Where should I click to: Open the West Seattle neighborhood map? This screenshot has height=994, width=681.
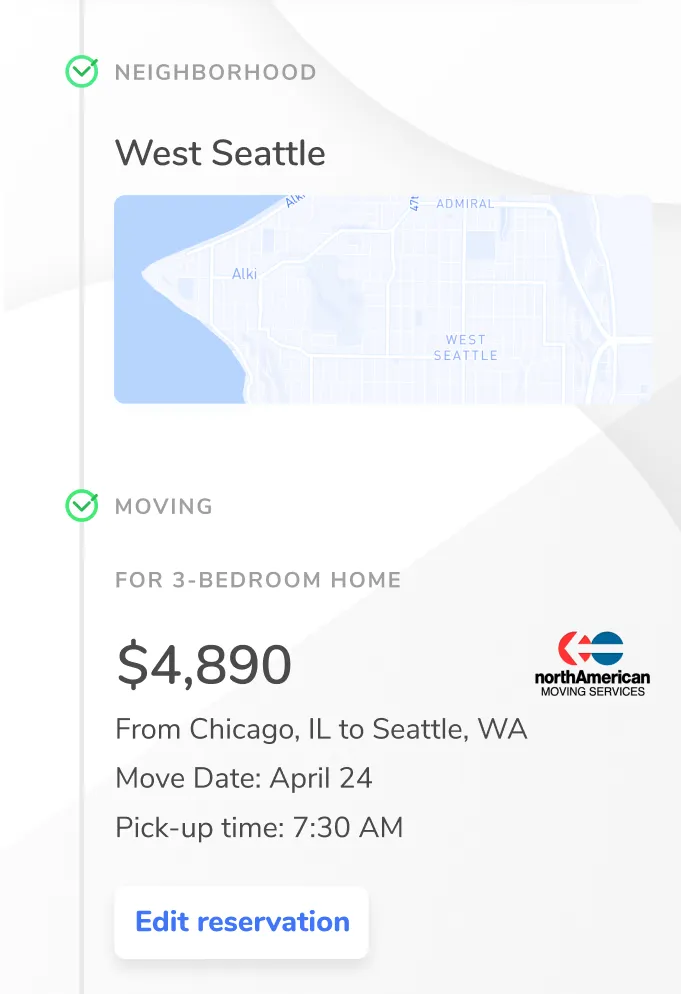tap(382, 299)
